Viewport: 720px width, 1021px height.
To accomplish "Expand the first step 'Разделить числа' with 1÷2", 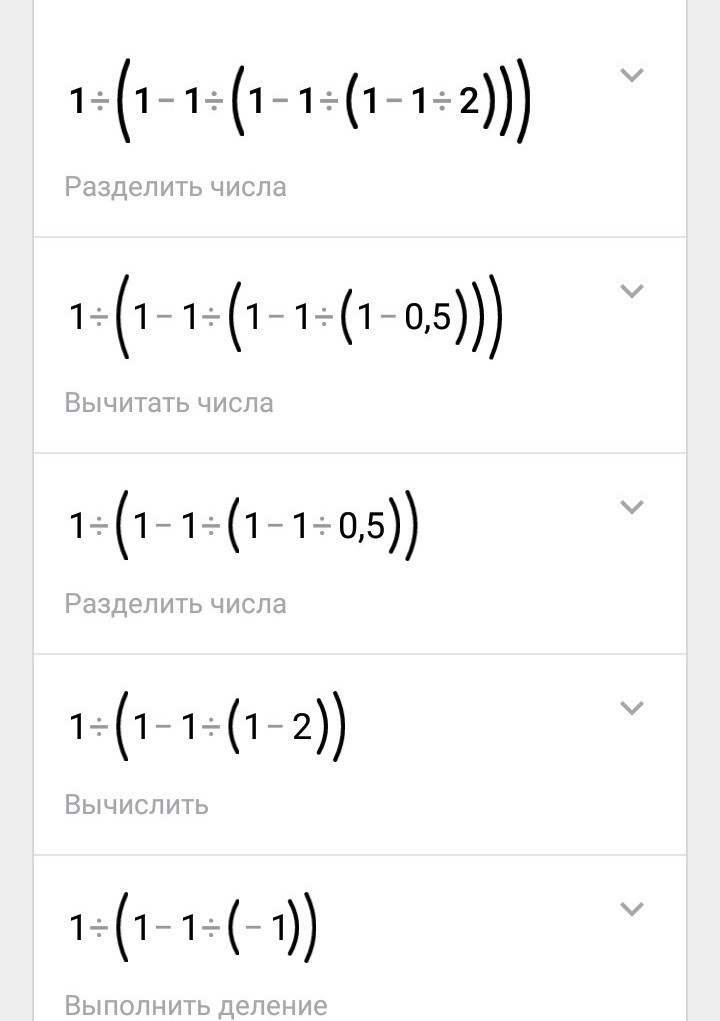I will coord(631,75).
